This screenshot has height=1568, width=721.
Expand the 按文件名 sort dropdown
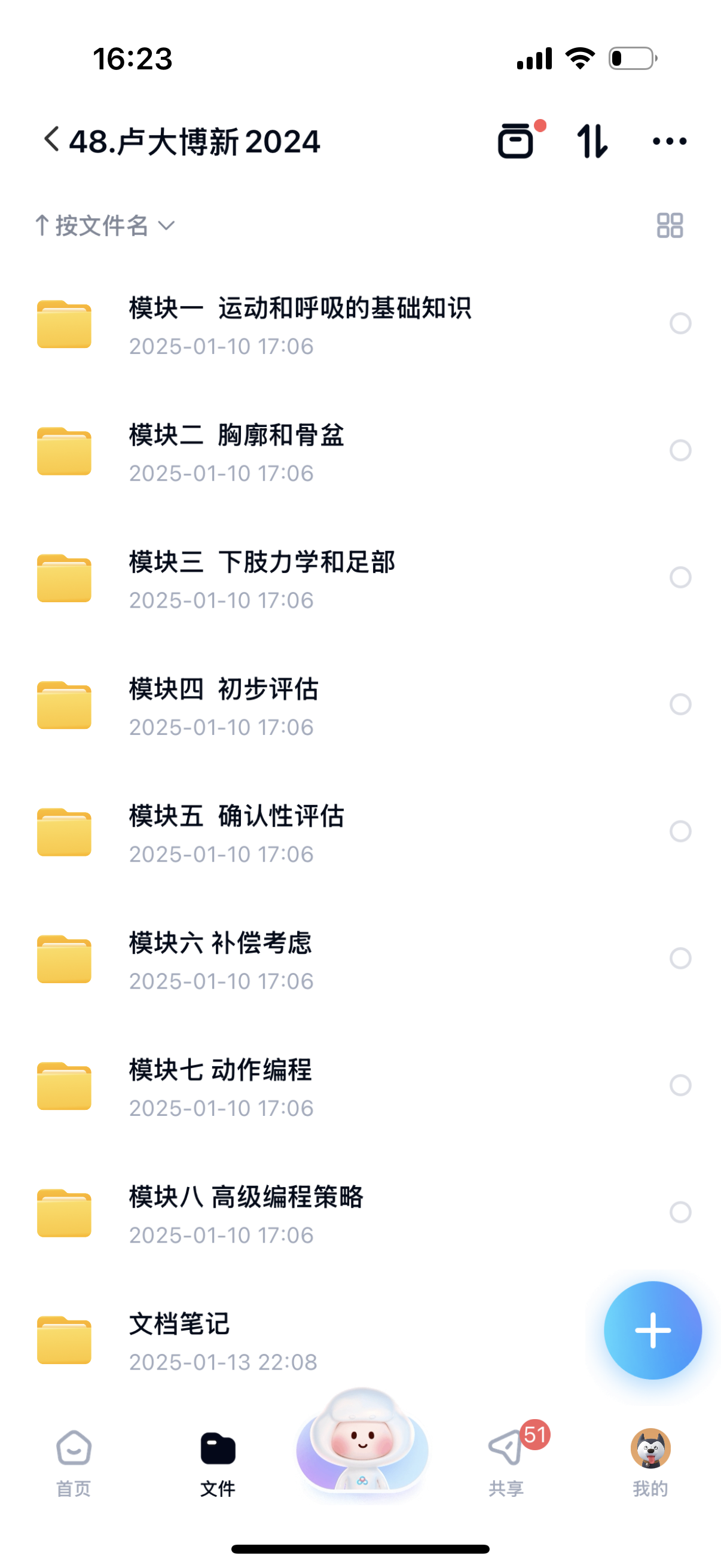tap(105, 226)
